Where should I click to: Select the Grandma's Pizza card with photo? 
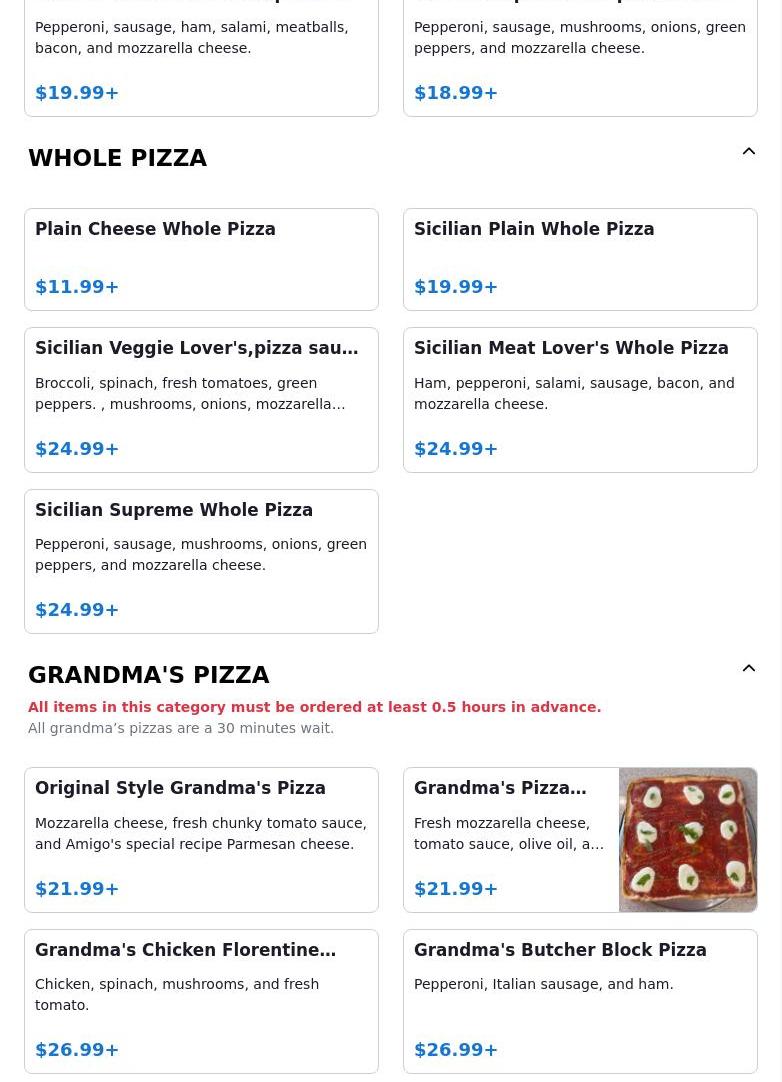(x=580, y=839)
